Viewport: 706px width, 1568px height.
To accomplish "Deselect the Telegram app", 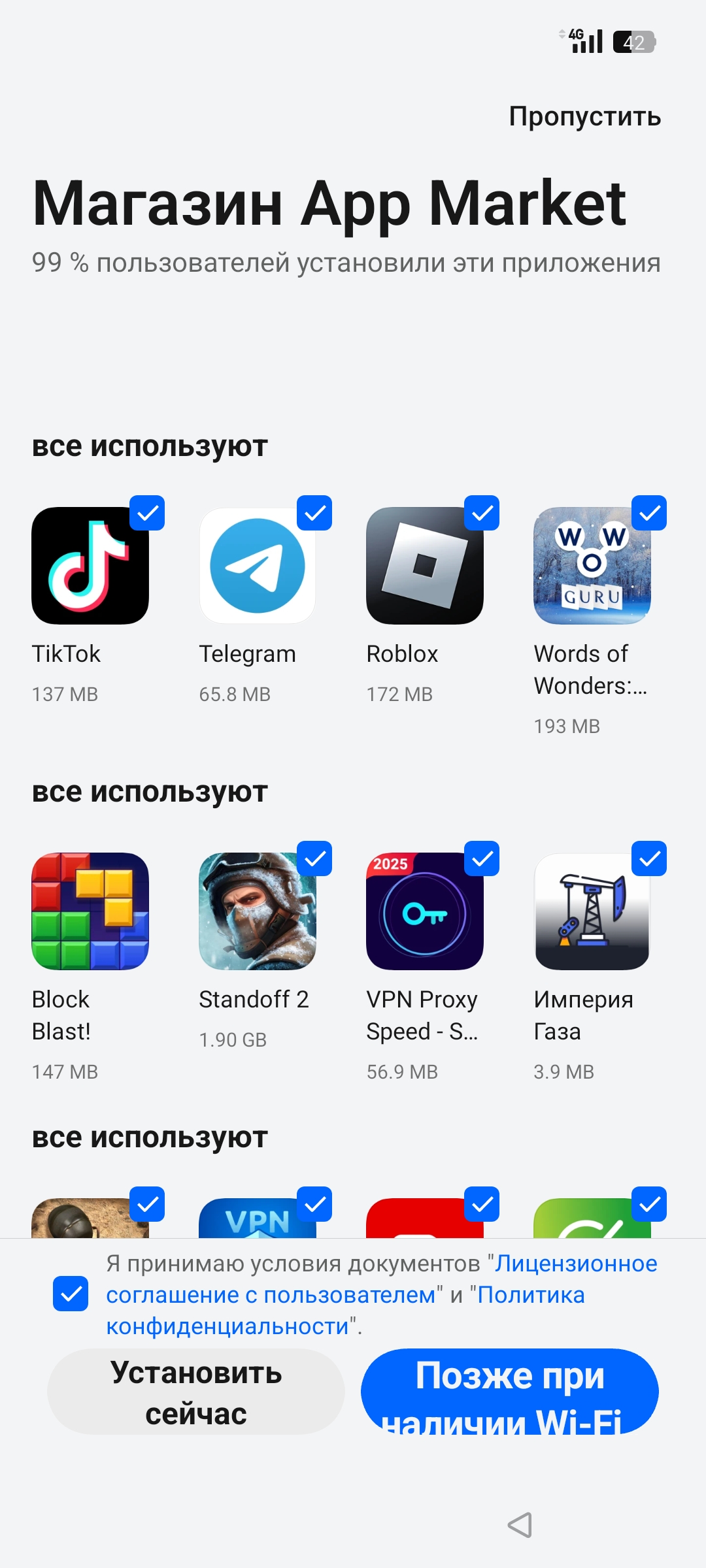I will click(x=314, y=513).
